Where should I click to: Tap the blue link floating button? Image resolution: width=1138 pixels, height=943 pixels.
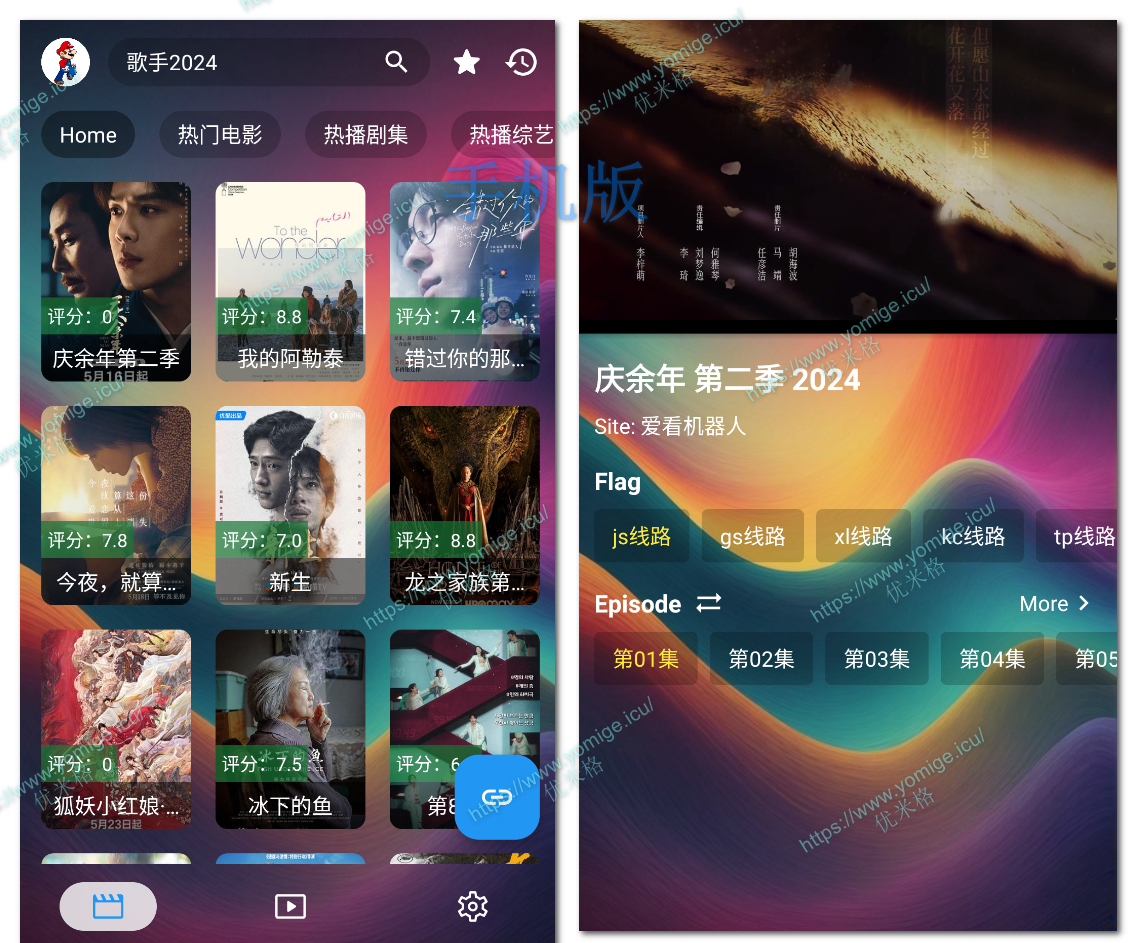(x=497, y=797)
